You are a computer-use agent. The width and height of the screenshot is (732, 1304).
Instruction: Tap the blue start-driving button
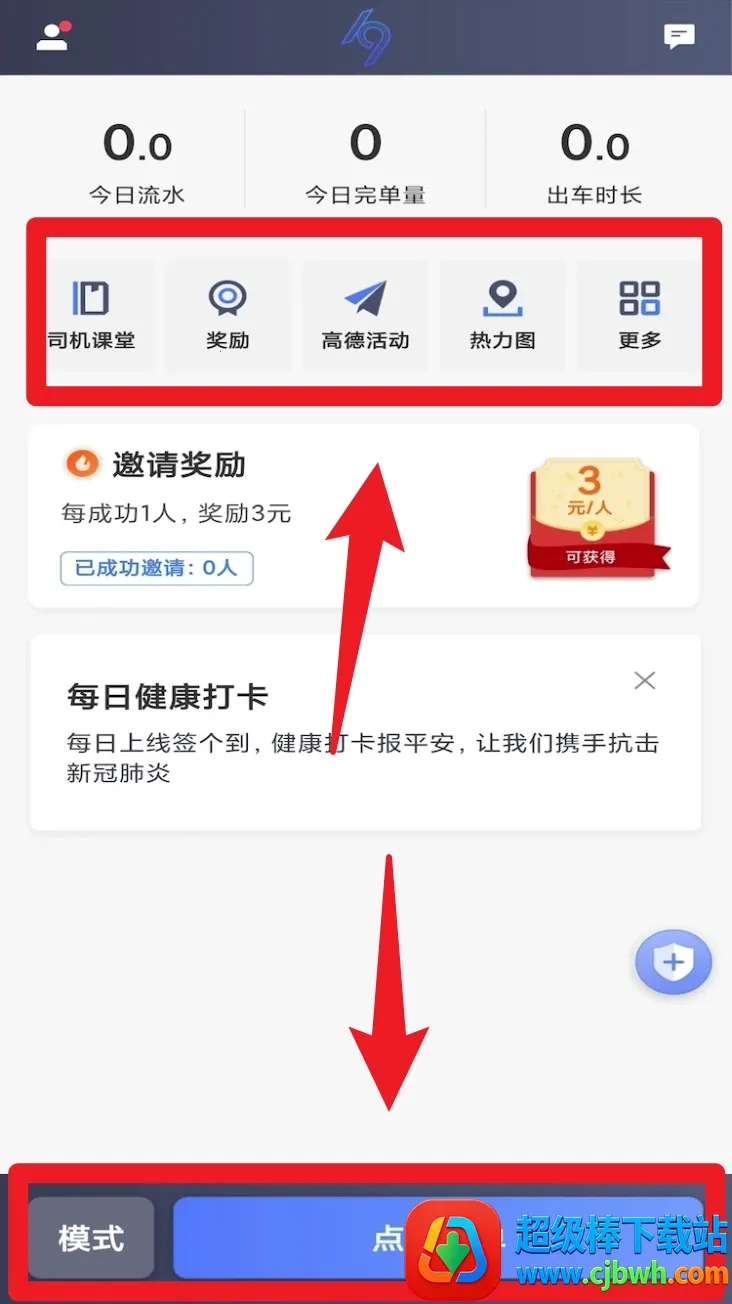pyautogui.click(x=300, y=1239)
